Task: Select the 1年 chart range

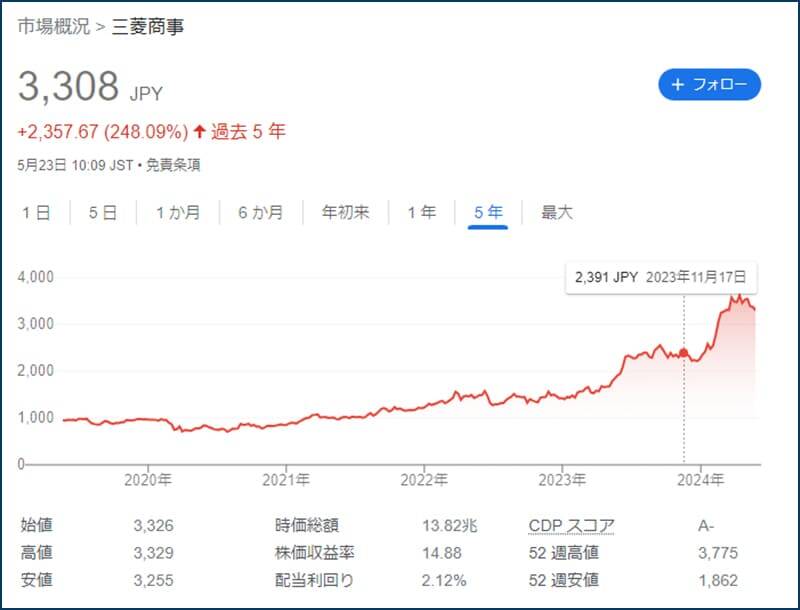Action: click(x=421, y=212)
